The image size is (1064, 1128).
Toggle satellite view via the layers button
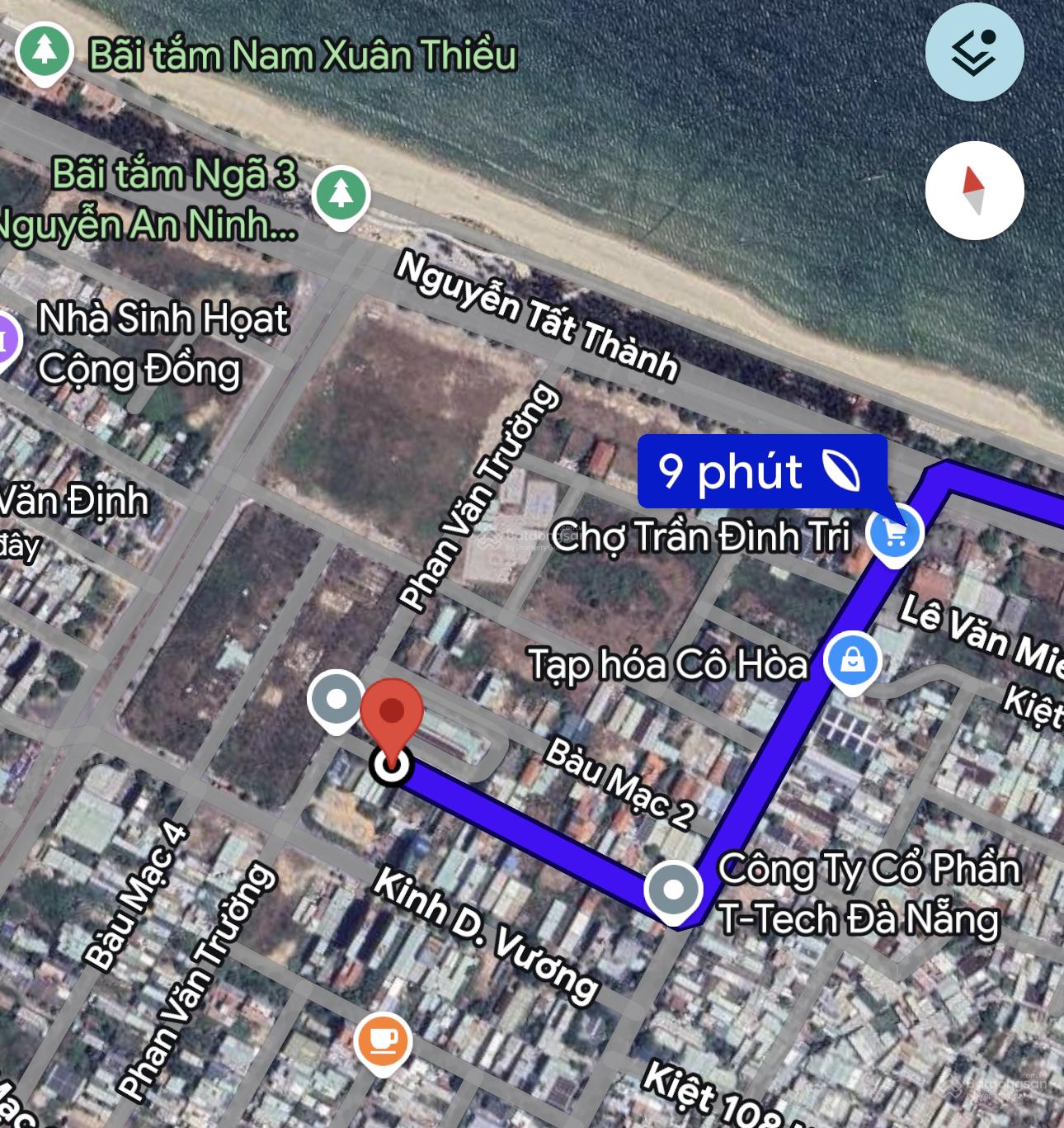(973, 51)
